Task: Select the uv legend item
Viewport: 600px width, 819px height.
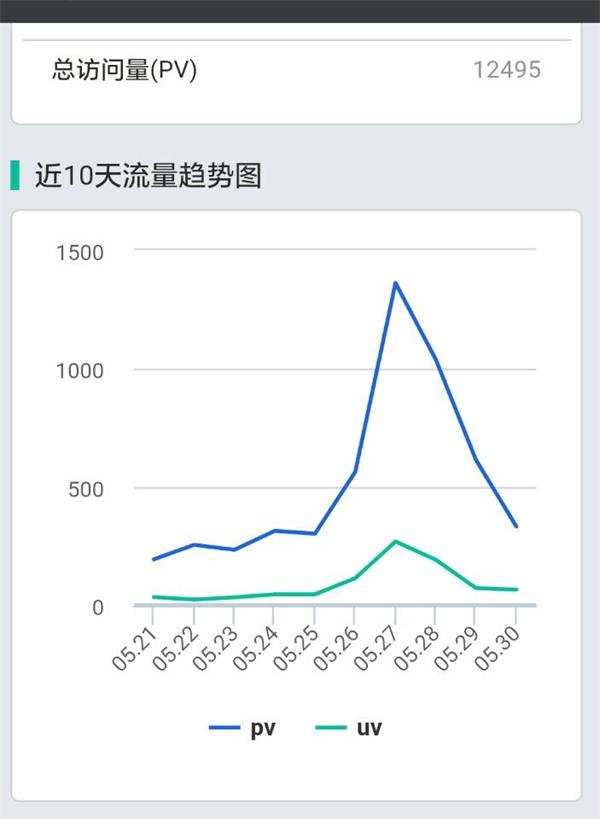Action: (349, 728)
